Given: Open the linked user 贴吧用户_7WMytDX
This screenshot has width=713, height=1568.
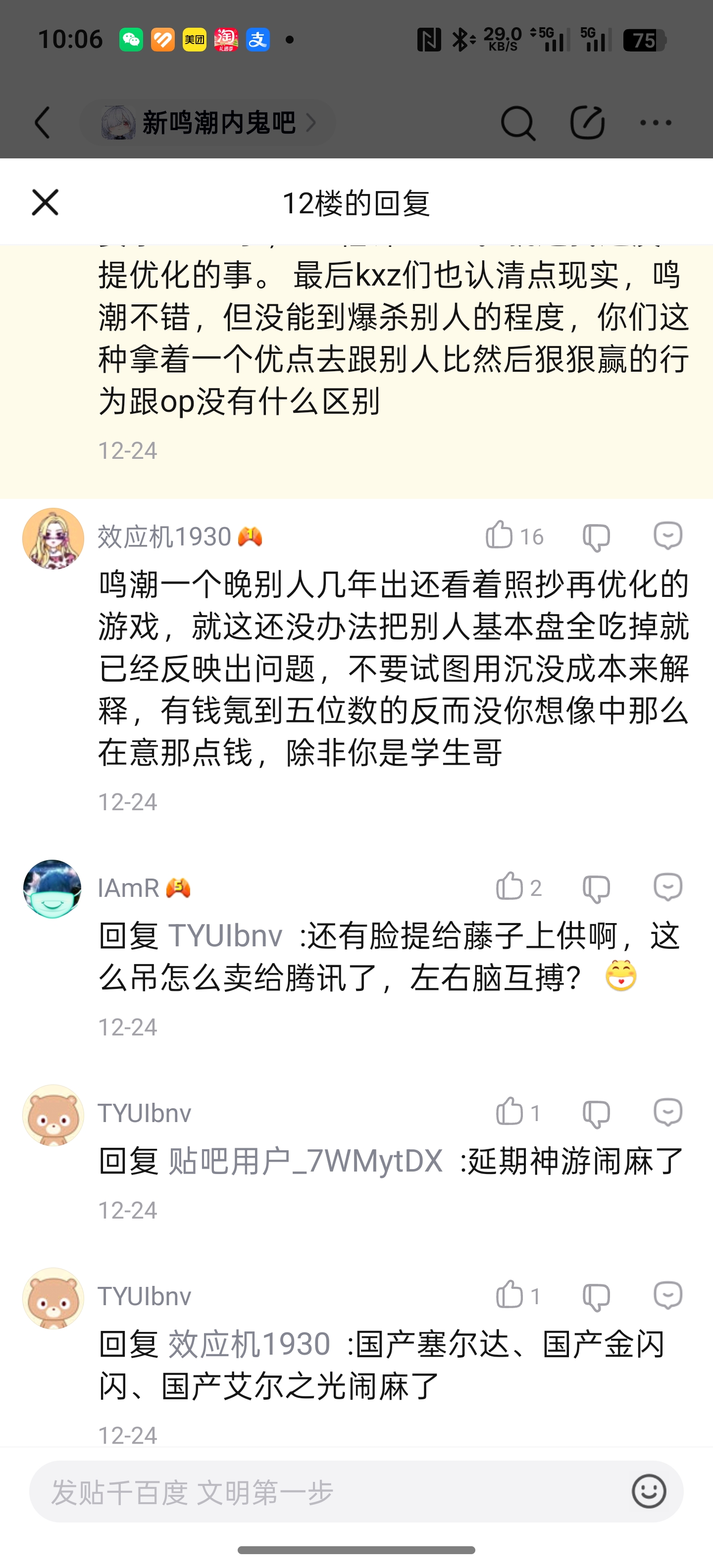Looking at the screenshot, I should click(305, 1161).
